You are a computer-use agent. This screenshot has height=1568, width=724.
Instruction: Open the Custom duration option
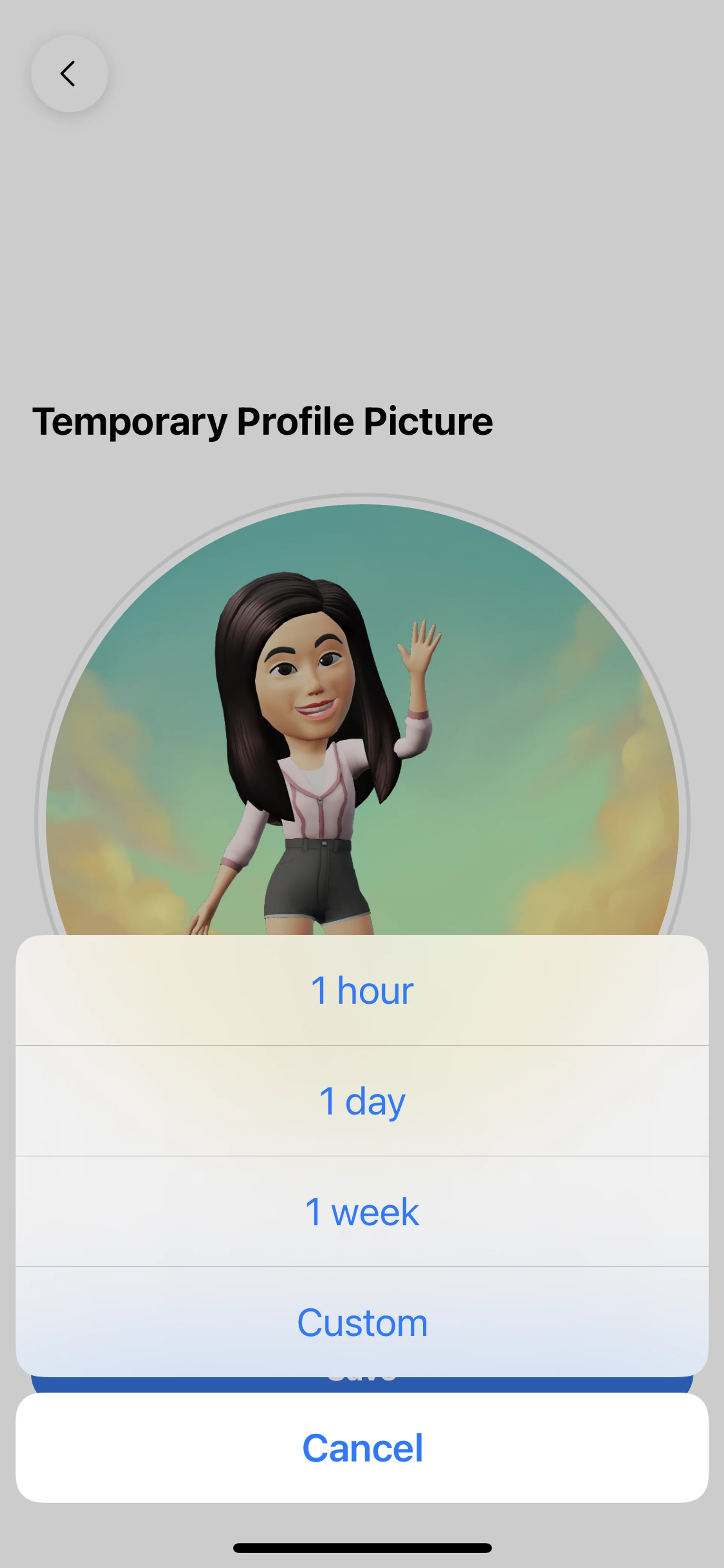coord(362,1322)
